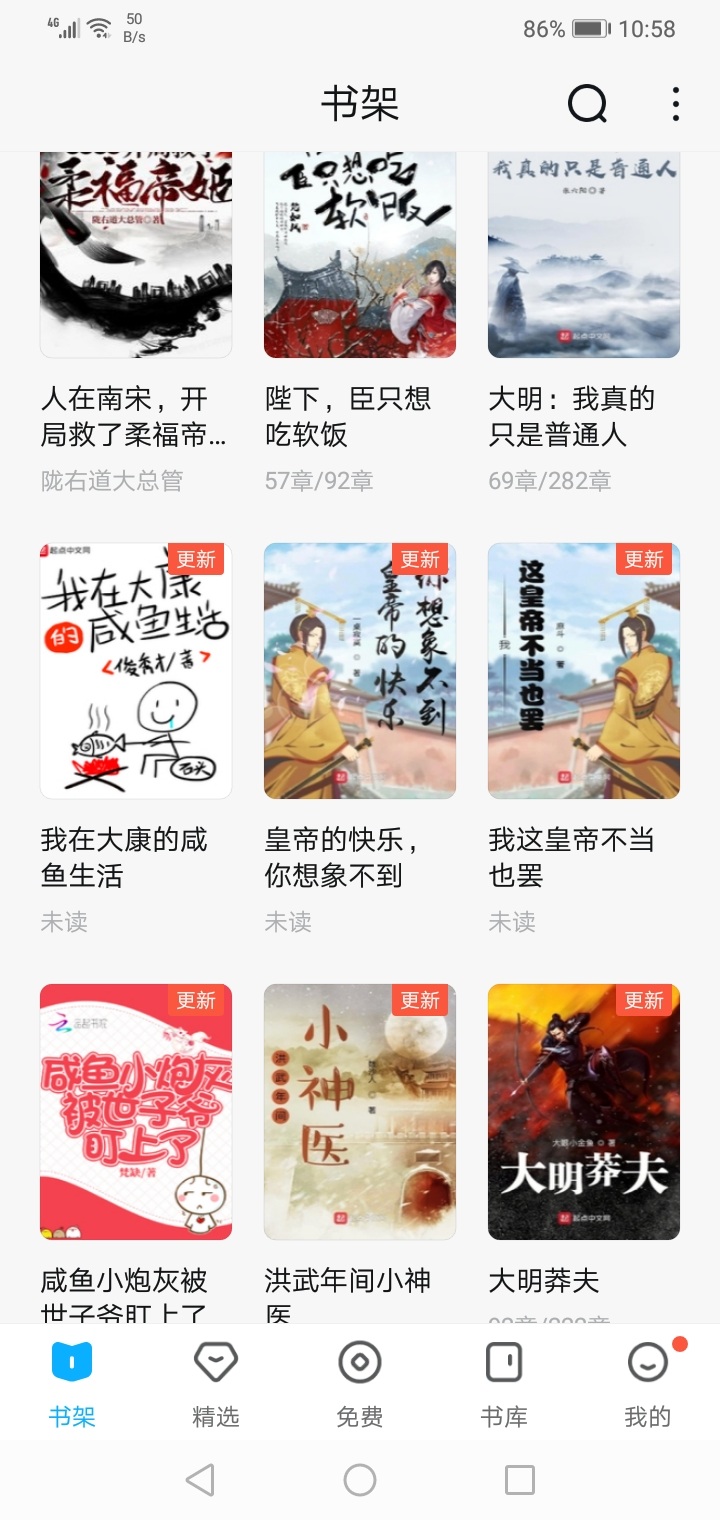
Task: Switch to the 免费 tab
Action: tap(360, 1384)
